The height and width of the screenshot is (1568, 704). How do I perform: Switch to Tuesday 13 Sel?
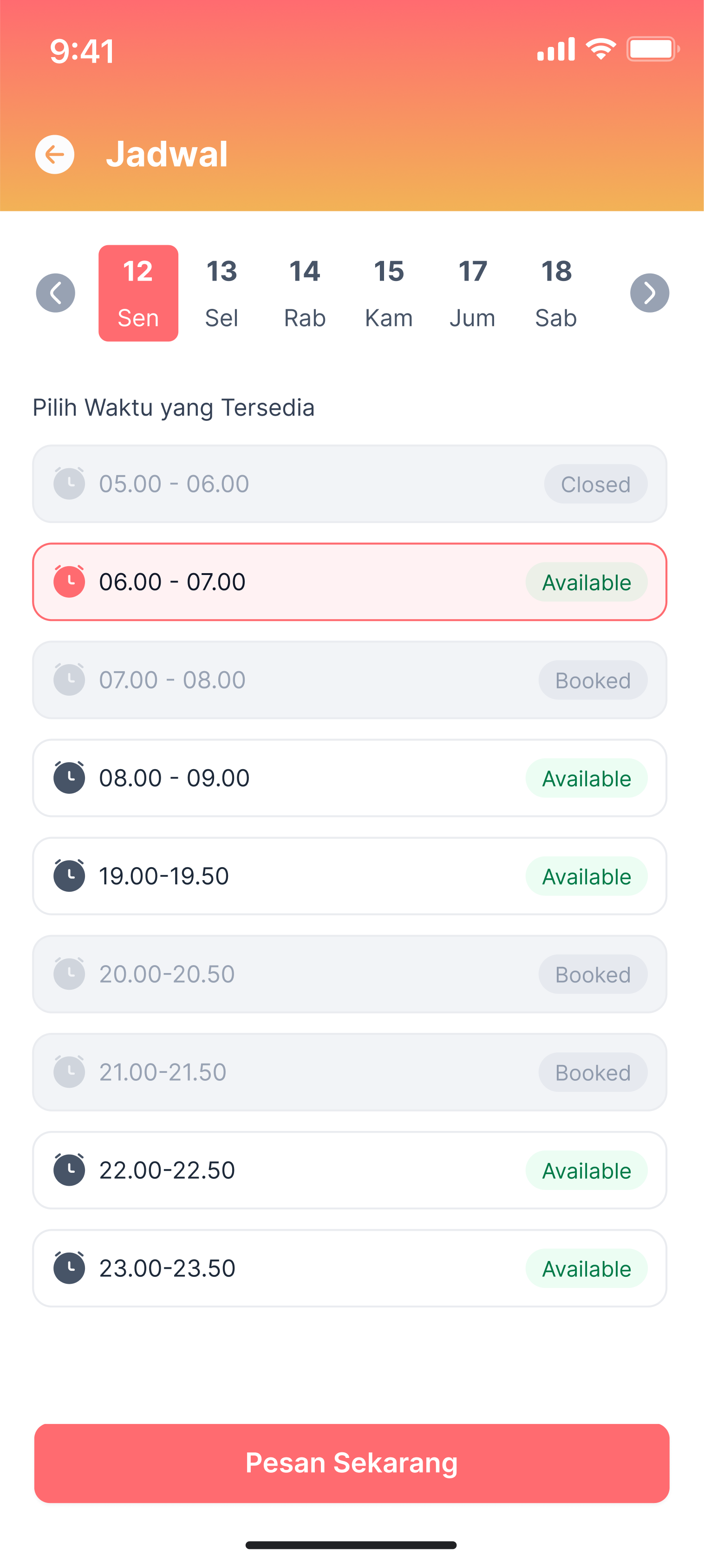tap(222, 293)
